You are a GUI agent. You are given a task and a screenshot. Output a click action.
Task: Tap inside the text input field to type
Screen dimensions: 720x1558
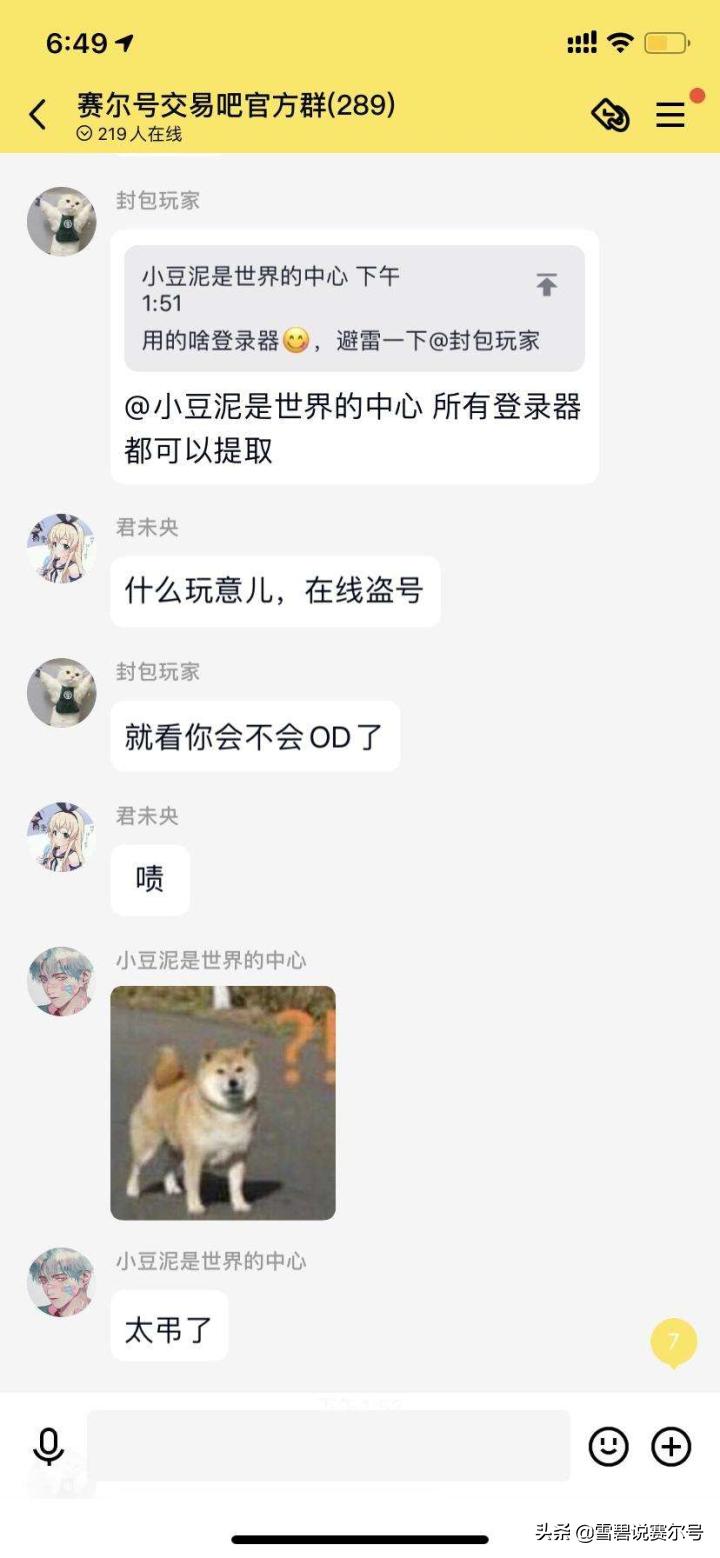point(330,1447)
